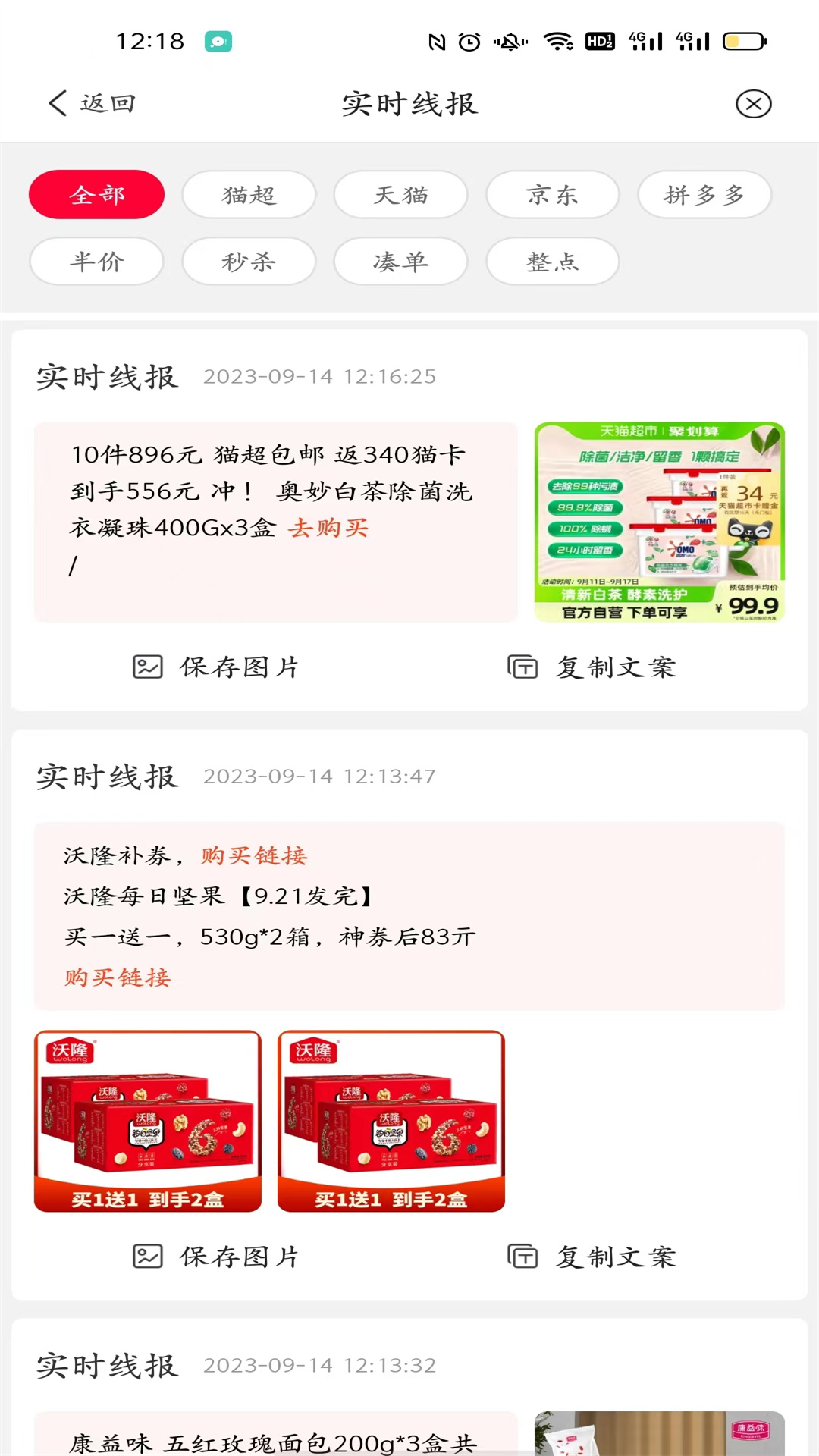Toggle the 凑单 filter chip

[x=400, y=262]
